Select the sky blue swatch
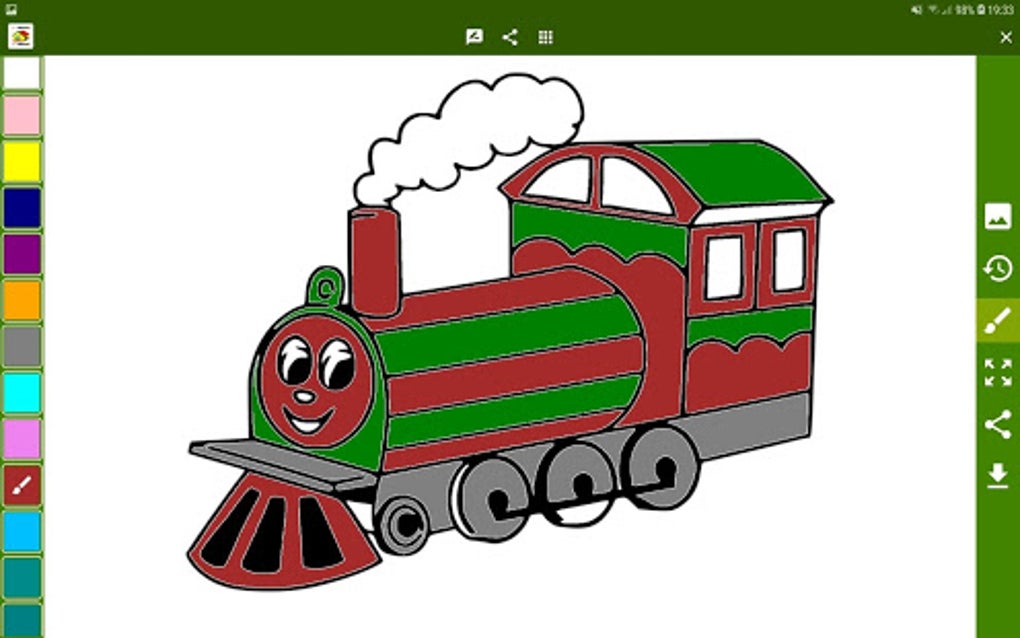 [22, 531]
